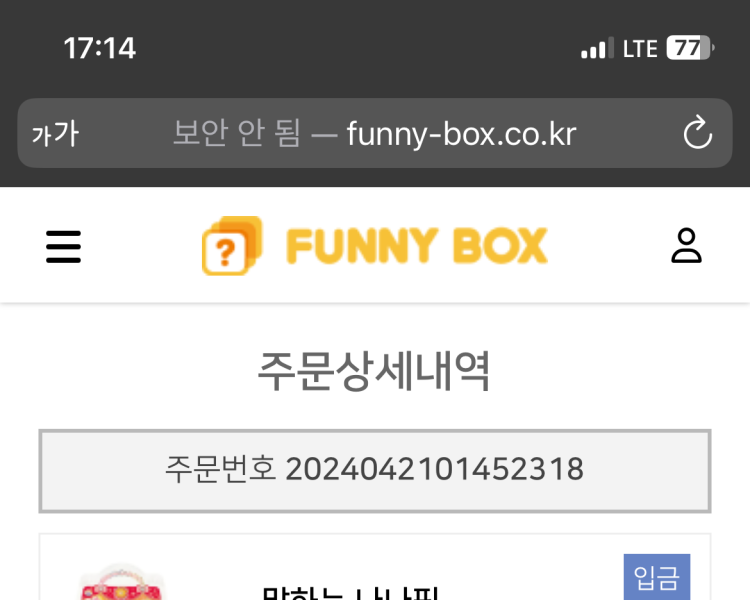The image size is (750, 600).
Task: Open the hamburger menu
Action: [x=63, y=246]
